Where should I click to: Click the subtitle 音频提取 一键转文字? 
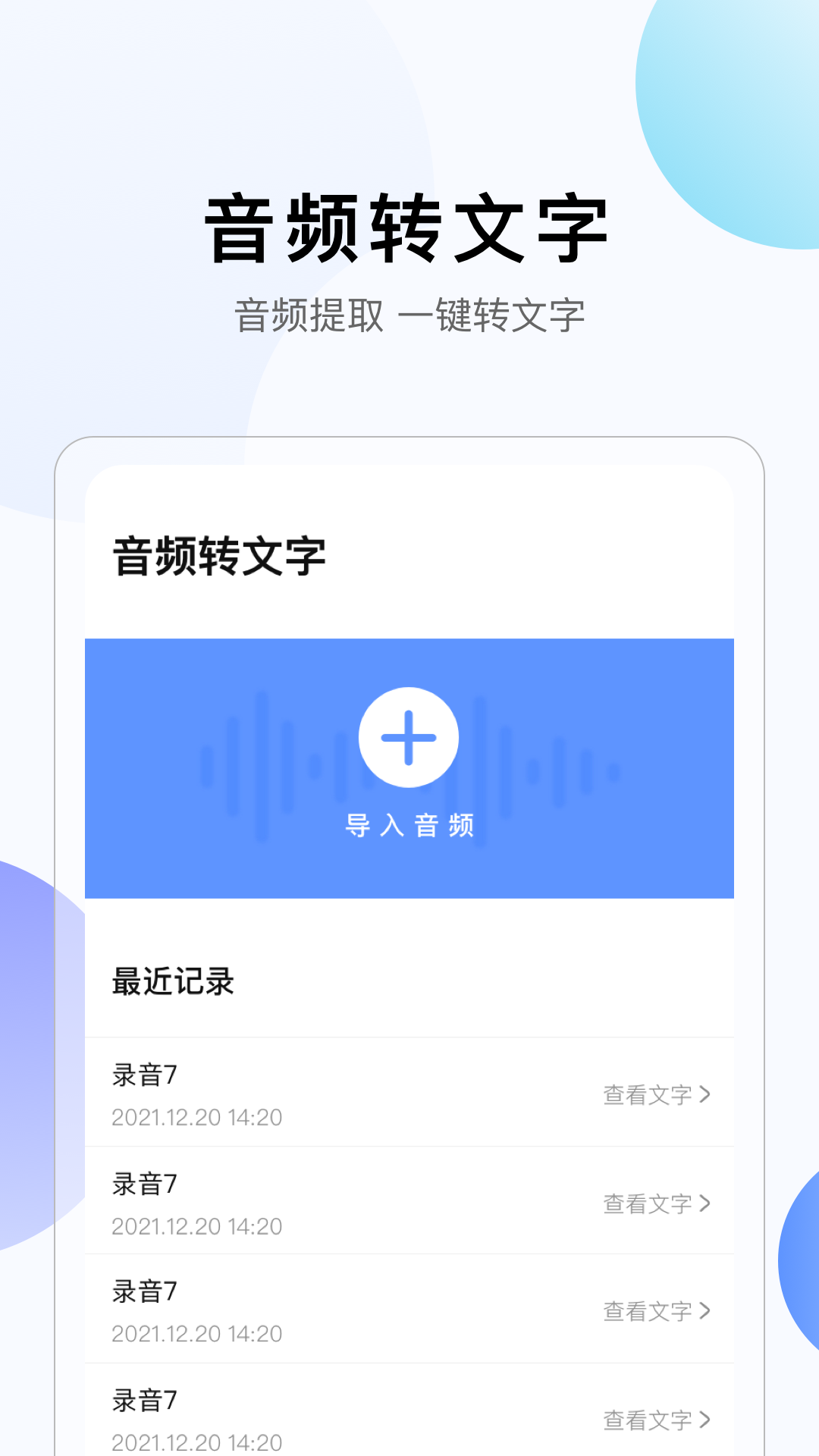click(409, 315)
